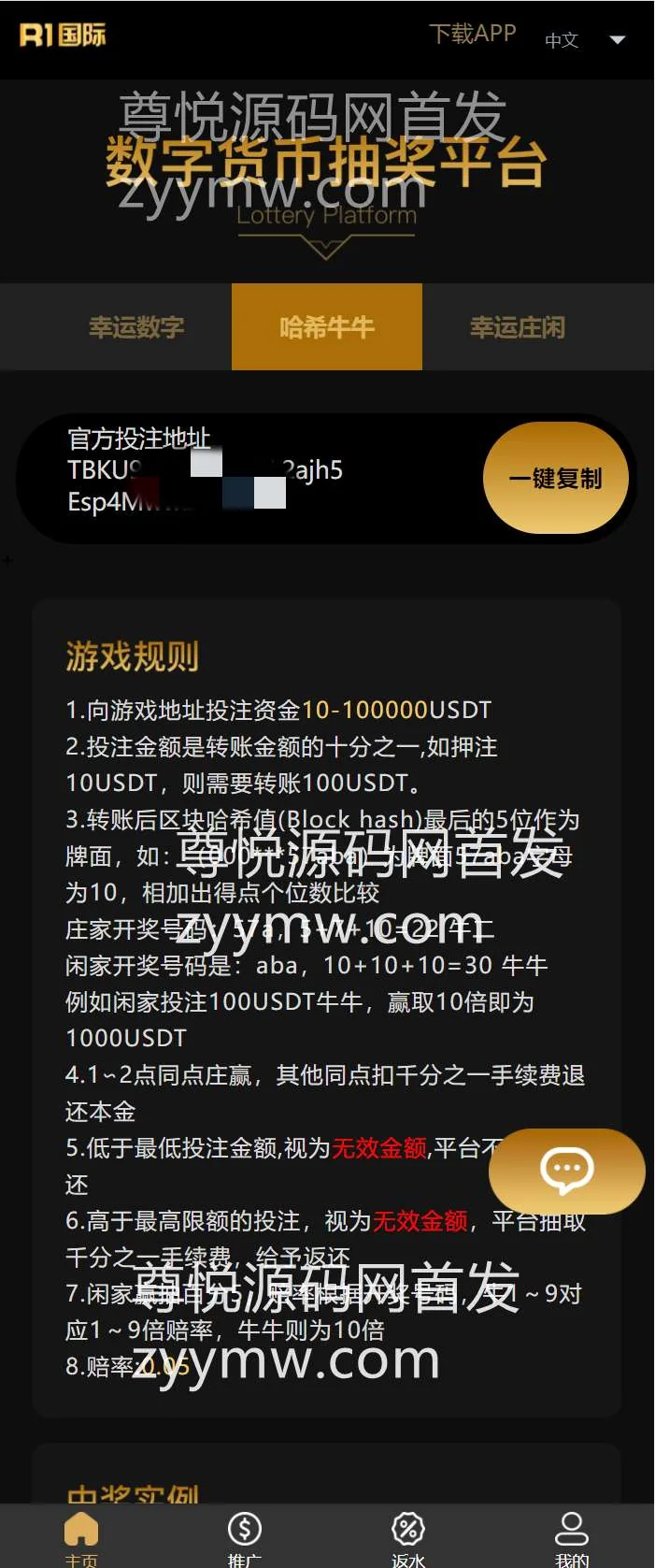Switch to the 幸运数字 tab
The image size is (655, 1568).
point(136,327)
